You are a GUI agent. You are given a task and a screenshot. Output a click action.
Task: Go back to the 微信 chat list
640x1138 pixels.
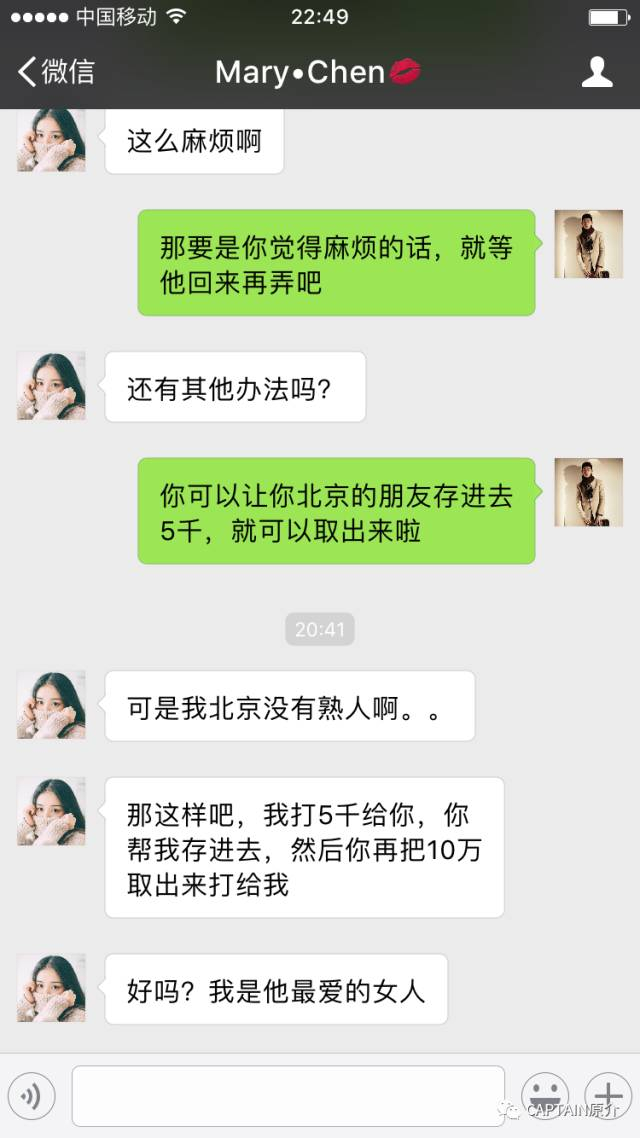[x=56, y=72]
